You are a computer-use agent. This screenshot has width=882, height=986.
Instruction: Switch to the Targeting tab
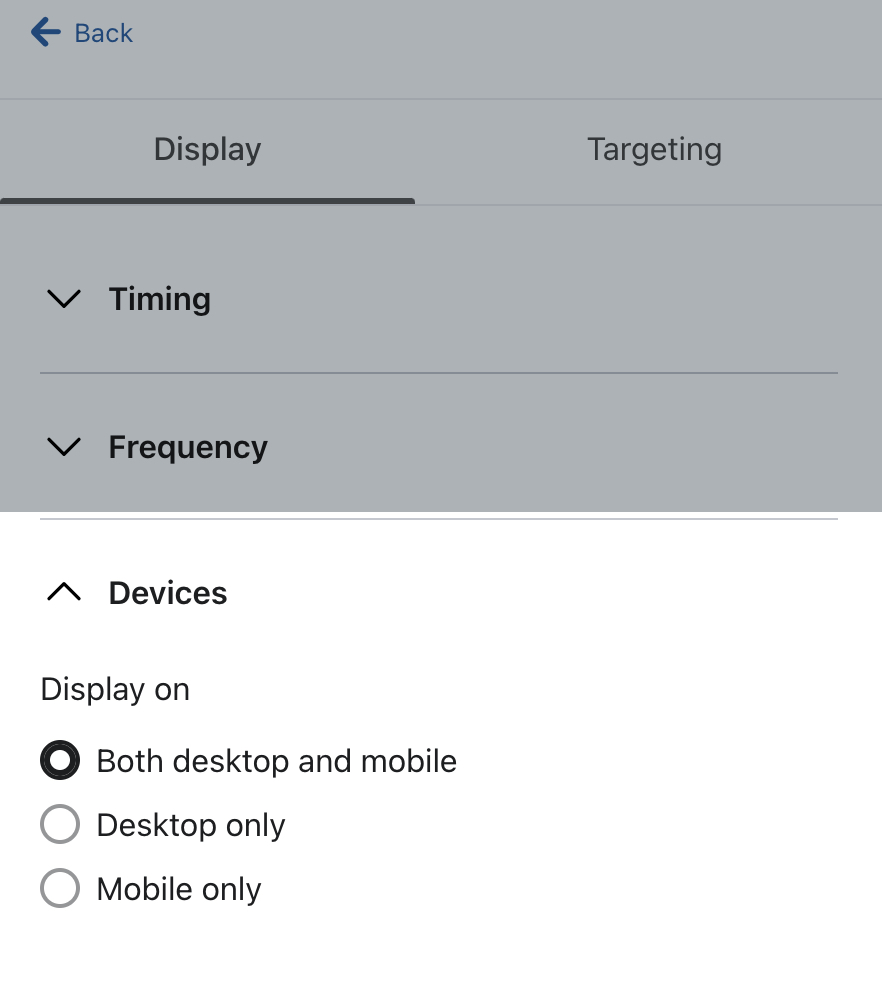pyautogui.click(x=654, y=150)
